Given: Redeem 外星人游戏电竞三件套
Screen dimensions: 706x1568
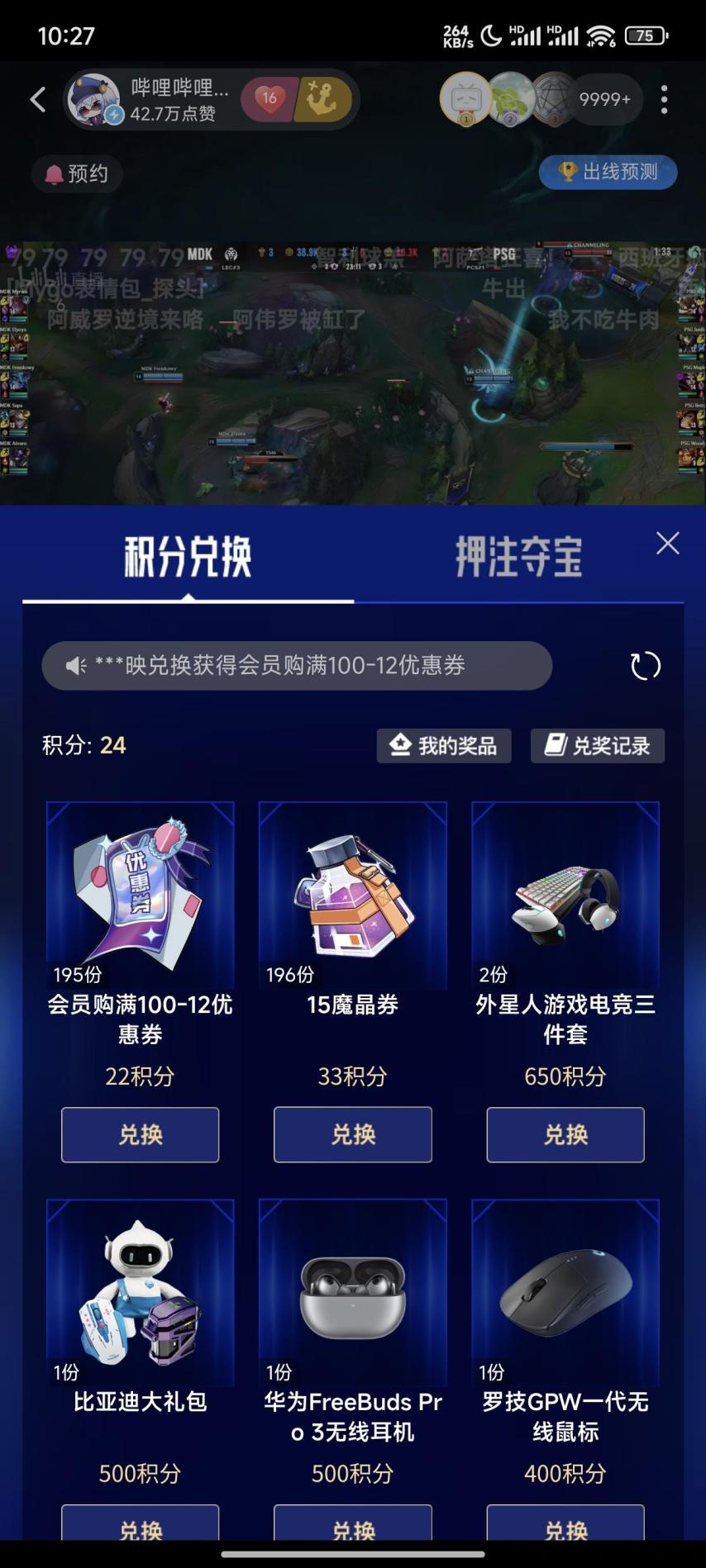Looking at the screenshot, I should (565, 1134).
